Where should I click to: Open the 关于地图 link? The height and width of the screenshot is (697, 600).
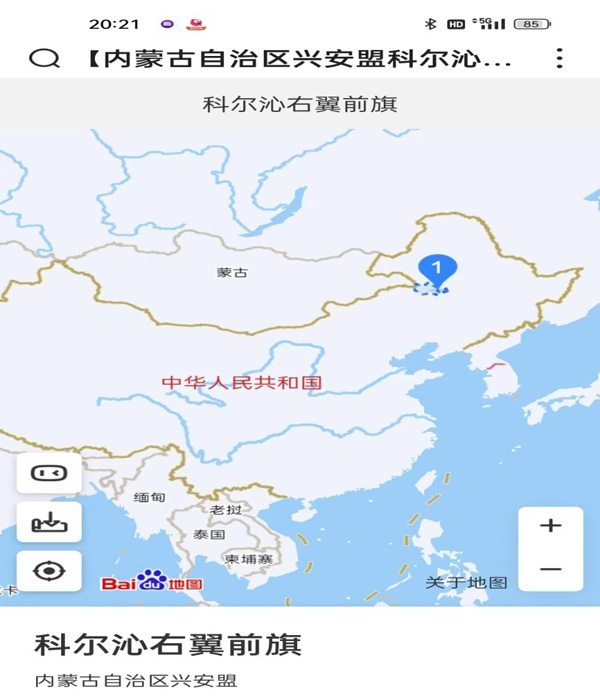point(466,583)
